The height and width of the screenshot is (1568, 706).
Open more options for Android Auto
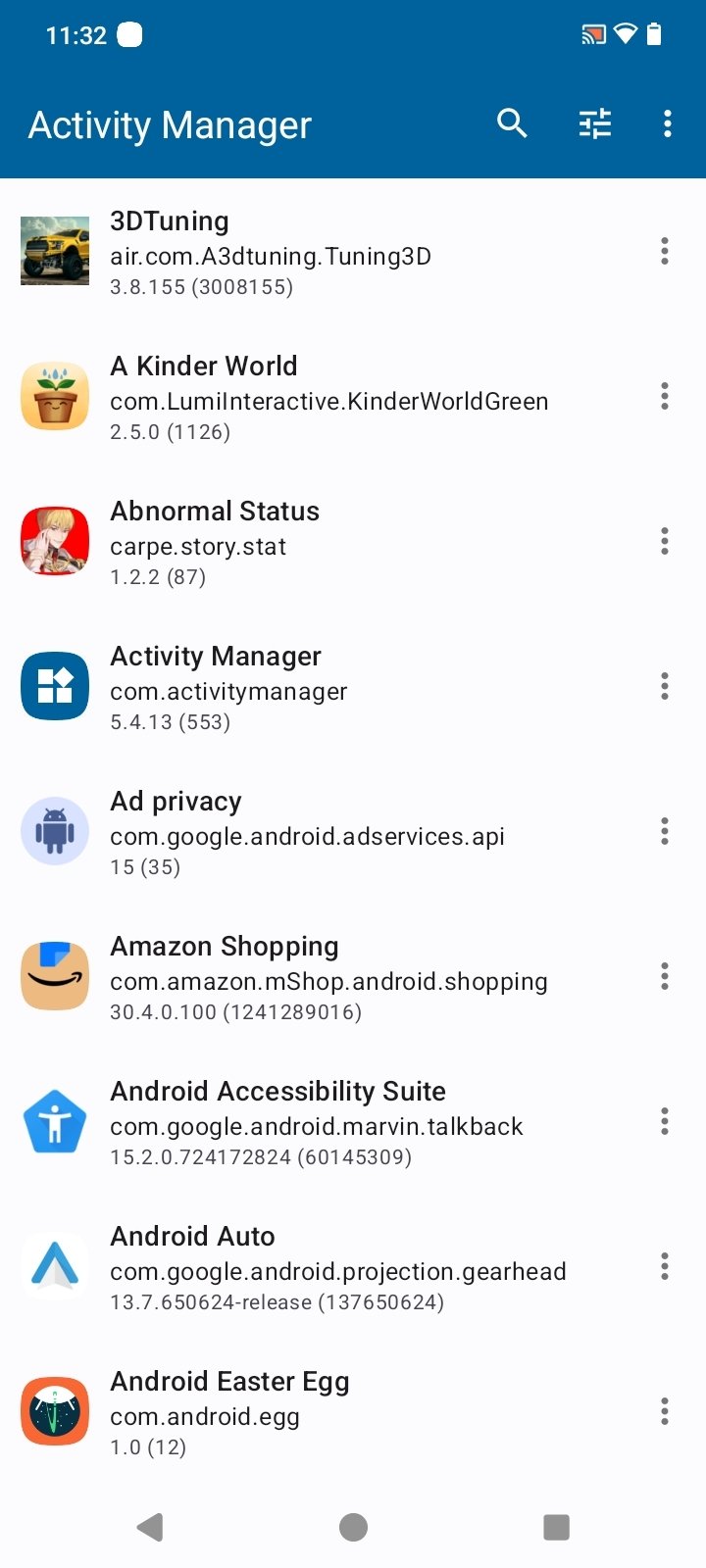coord(665,1266)
